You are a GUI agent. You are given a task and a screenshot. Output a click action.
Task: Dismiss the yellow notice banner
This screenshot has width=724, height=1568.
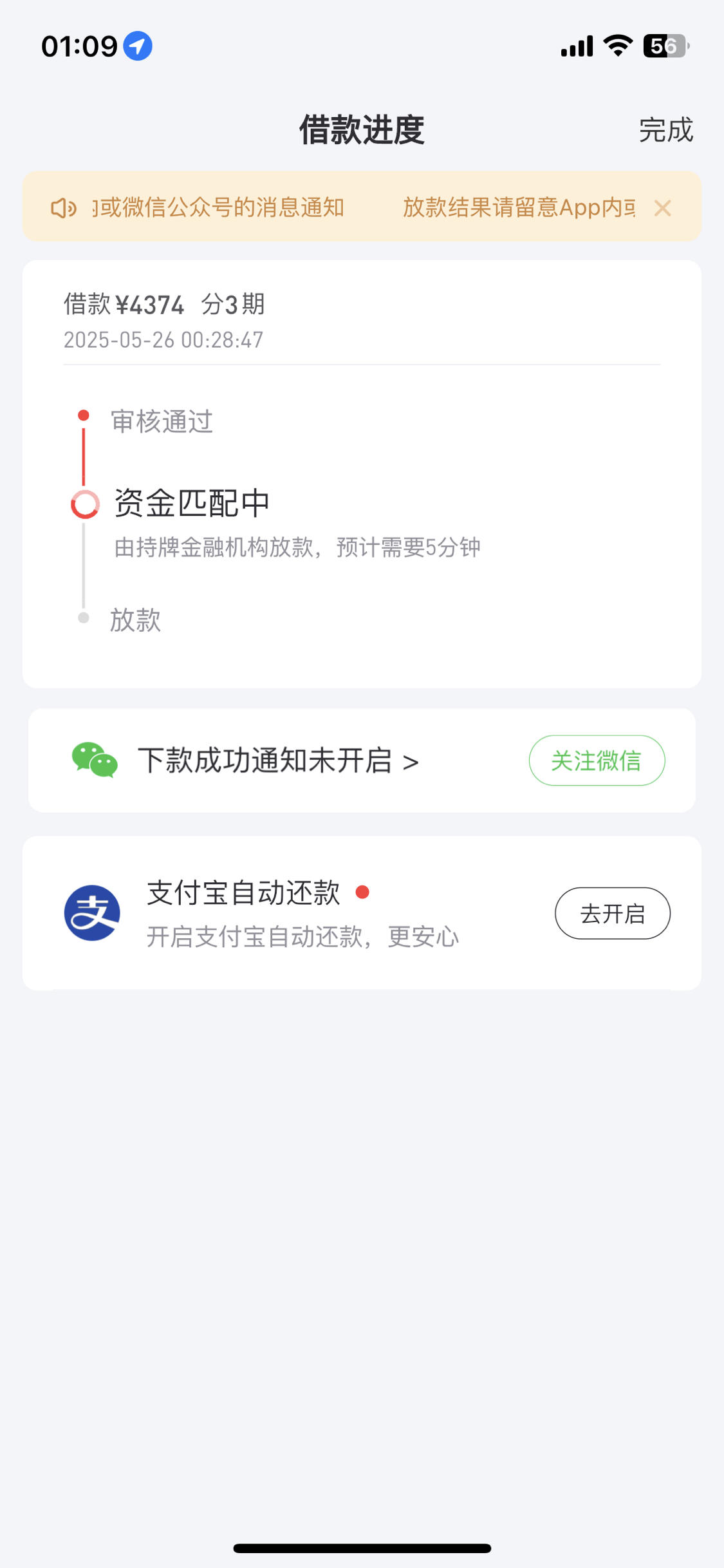point(662,208)
